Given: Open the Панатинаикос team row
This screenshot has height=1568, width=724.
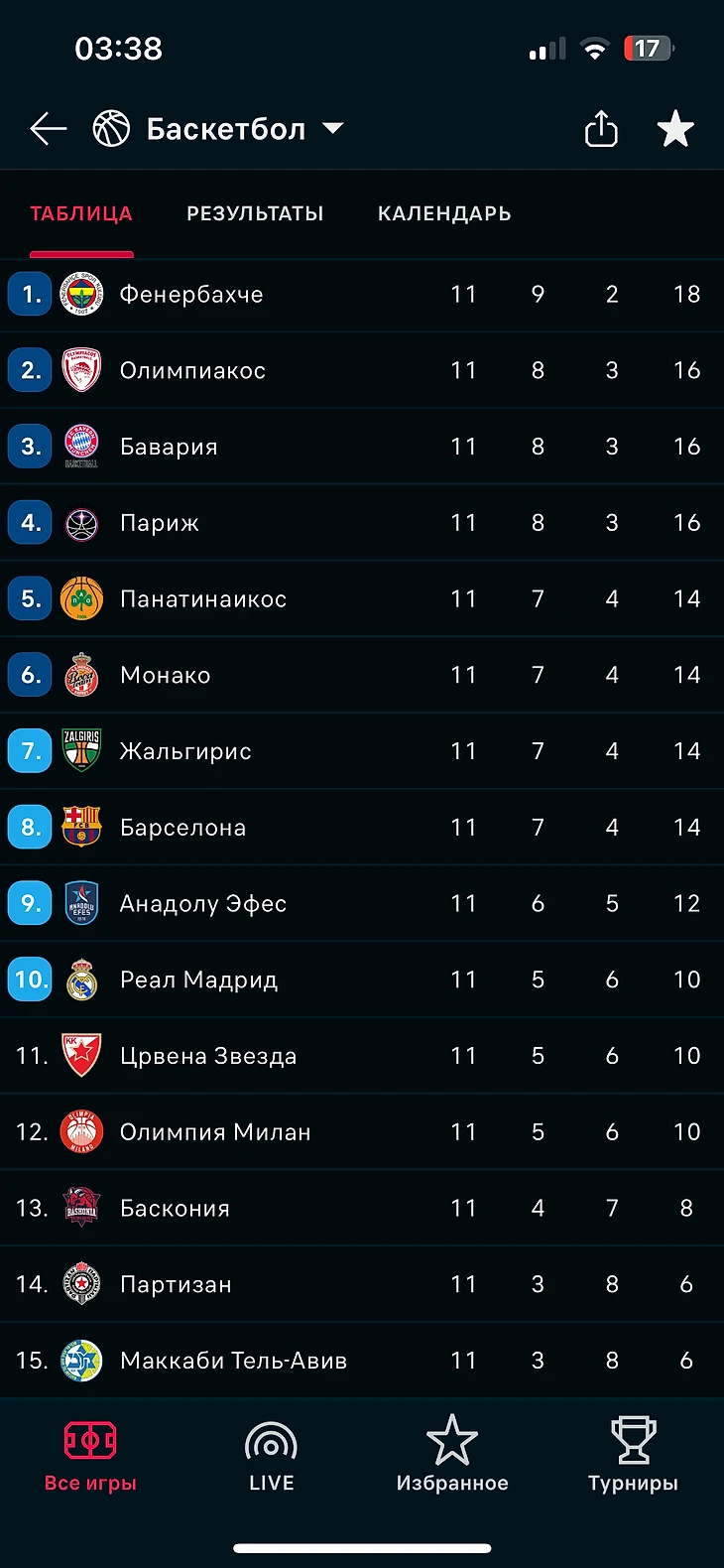Looking at the screenshot, I should tap(362, 599).
